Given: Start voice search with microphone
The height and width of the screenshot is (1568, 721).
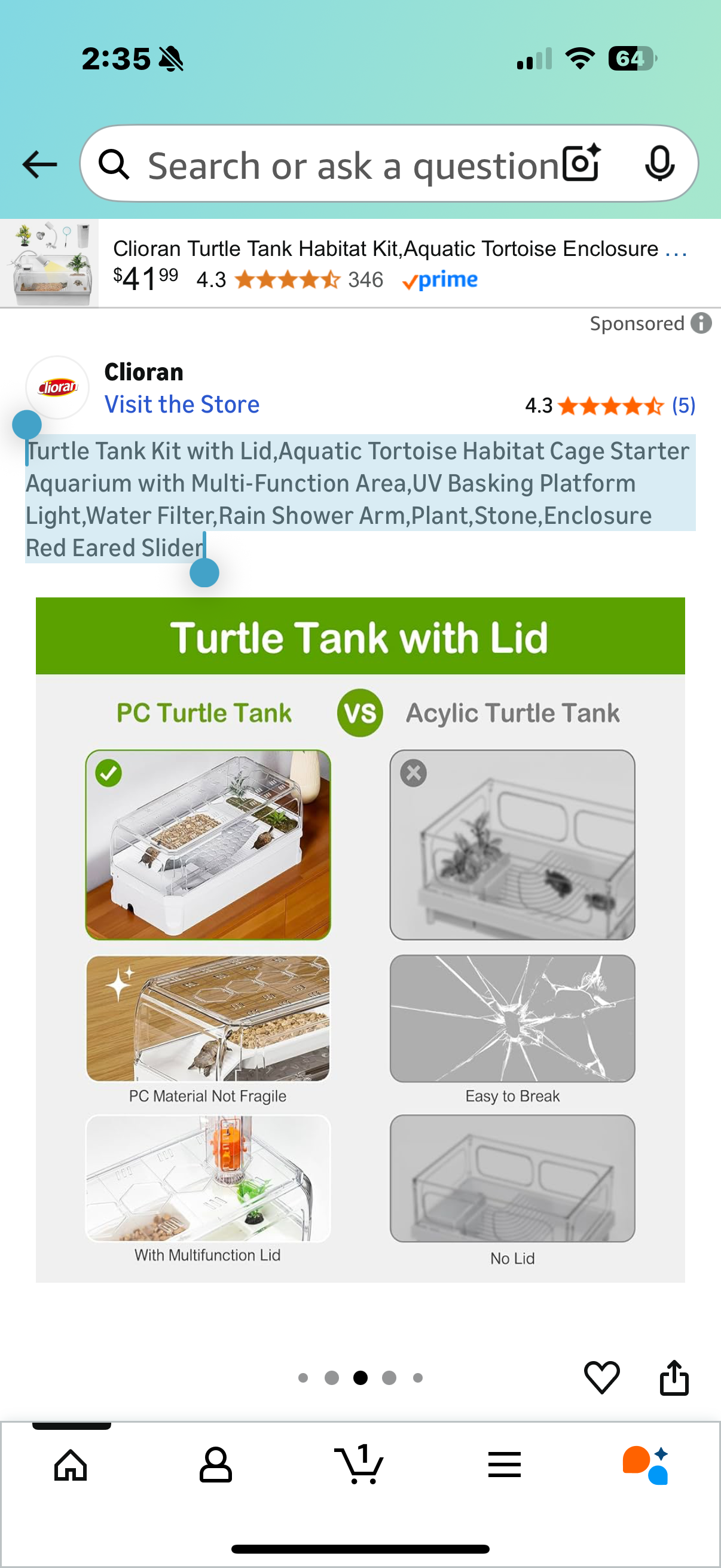Looking at the screenshot, I should pos(659,164).
